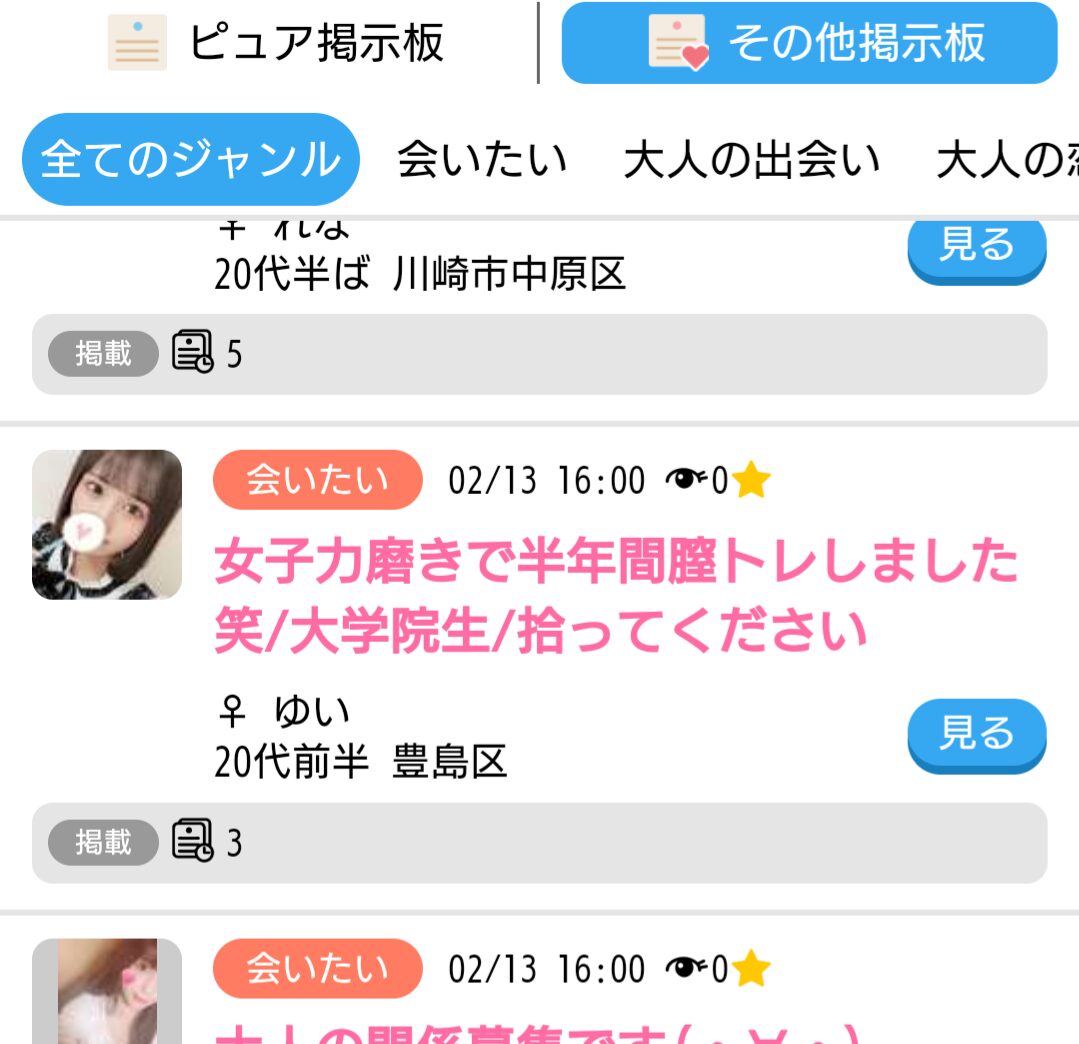Open the 掲載 history bar showing 5

tap(539, 354)
